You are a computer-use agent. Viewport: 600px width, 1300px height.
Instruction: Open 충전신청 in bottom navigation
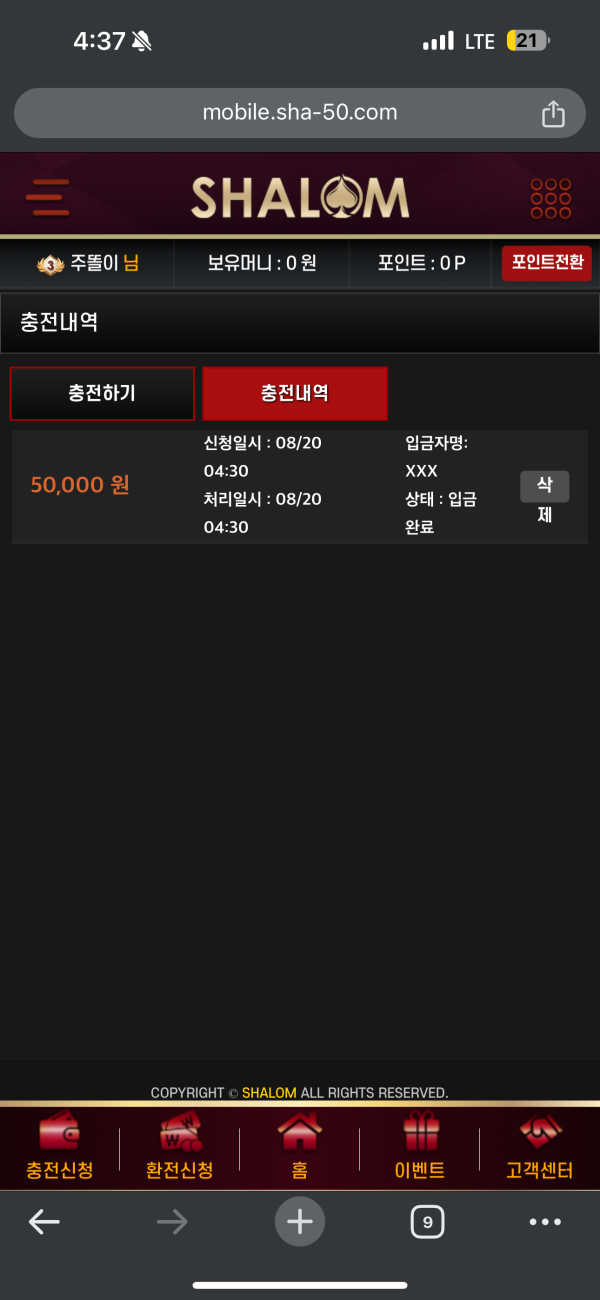(59, 1148)
